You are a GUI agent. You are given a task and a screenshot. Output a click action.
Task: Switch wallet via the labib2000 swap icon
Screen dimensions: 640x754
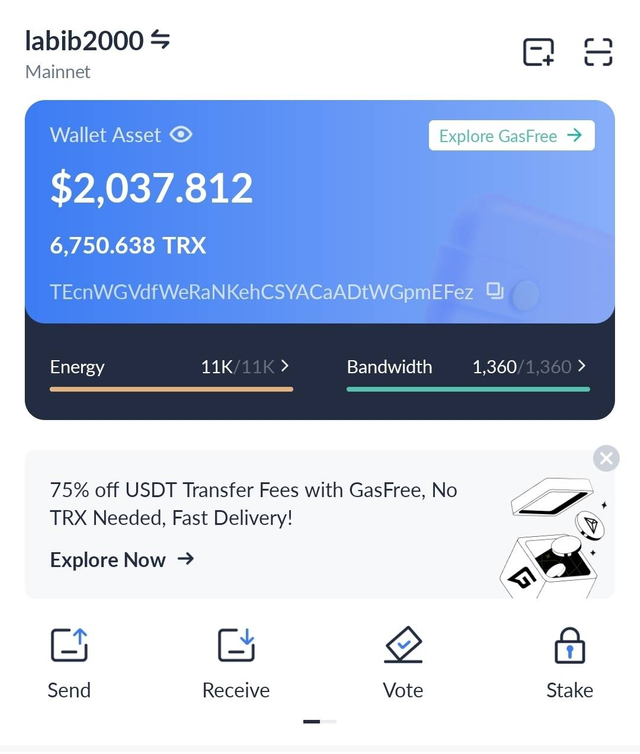(x=160, y=40)
